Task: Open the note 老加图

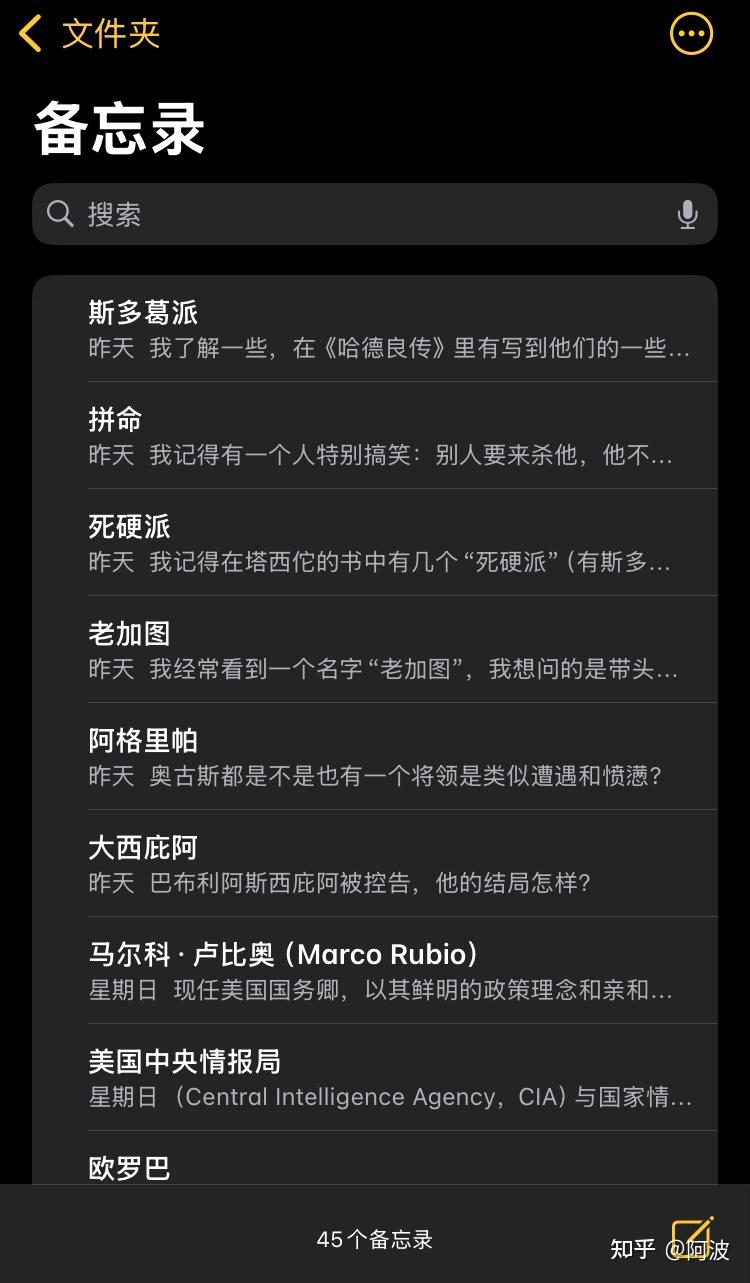Action: tap(375, 650)
